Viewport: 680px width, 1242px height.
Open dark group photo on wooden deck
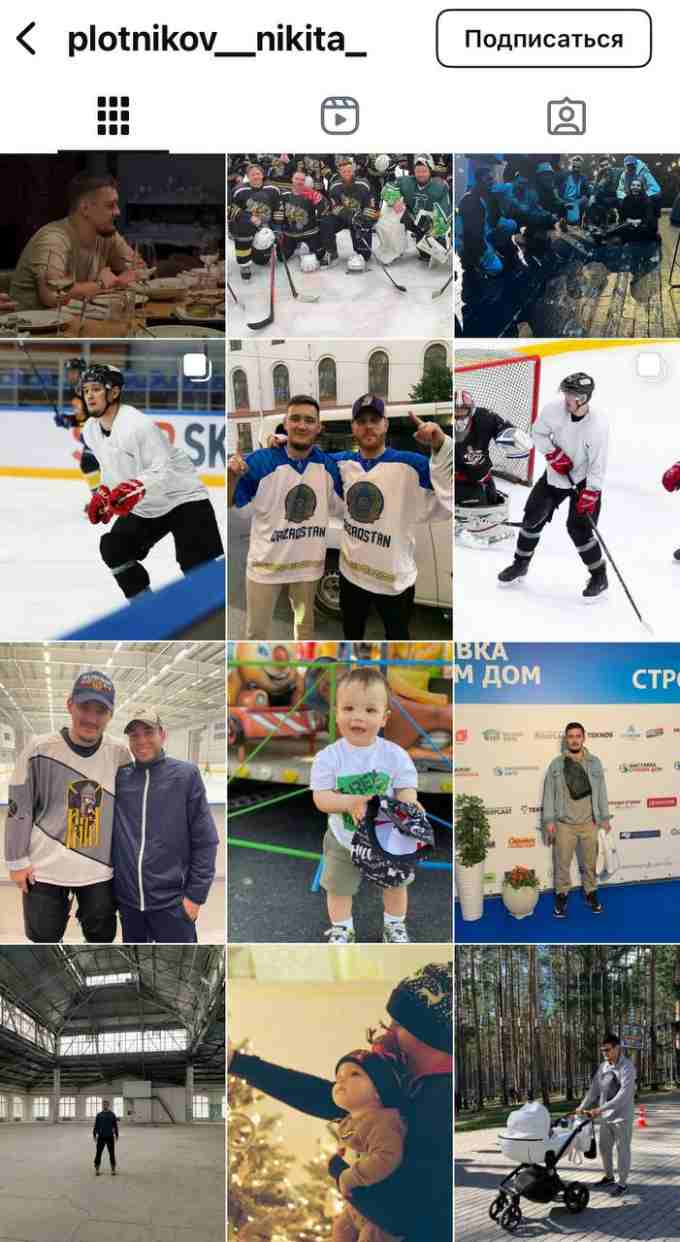567,245
